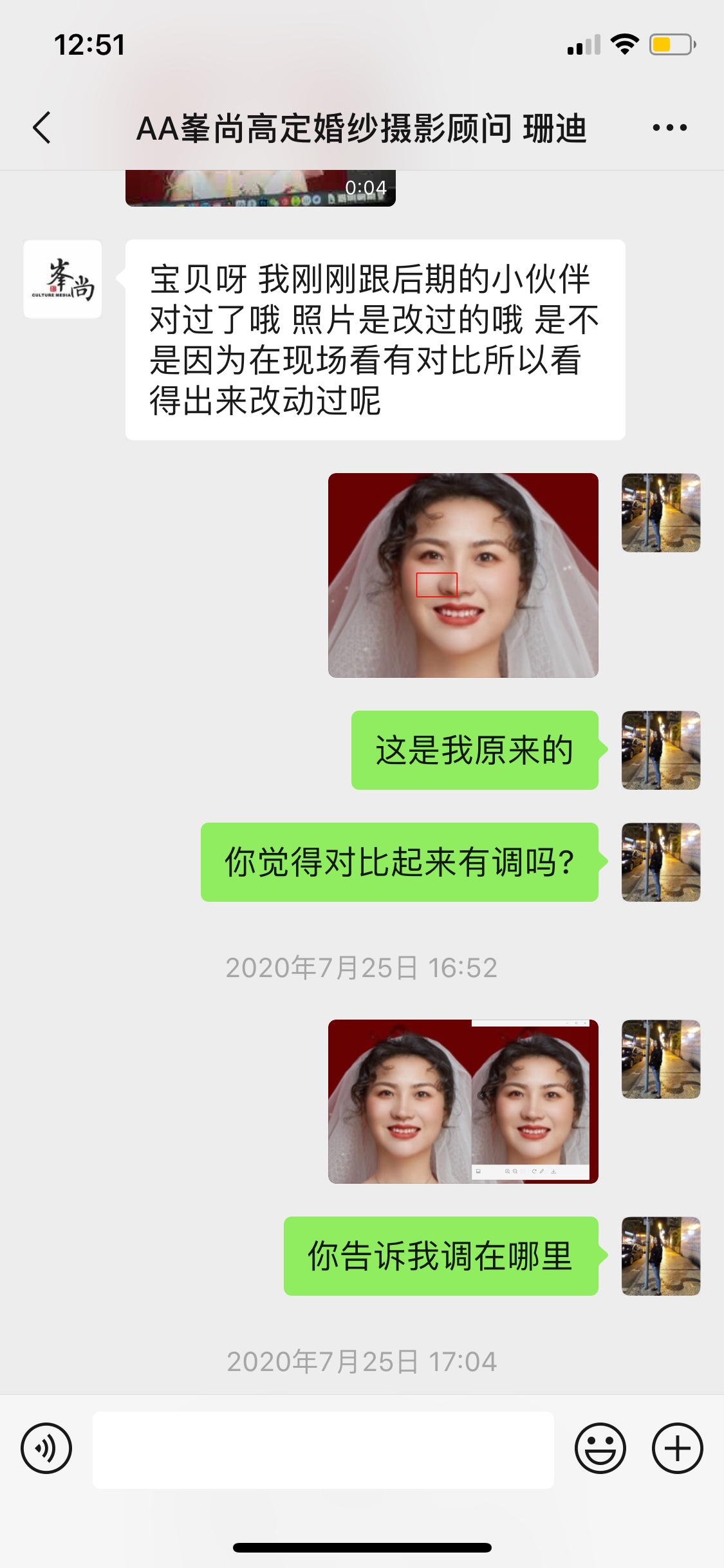View the single bridal photo with red box
Screen dimensions: 724x1568
(463, 575)
